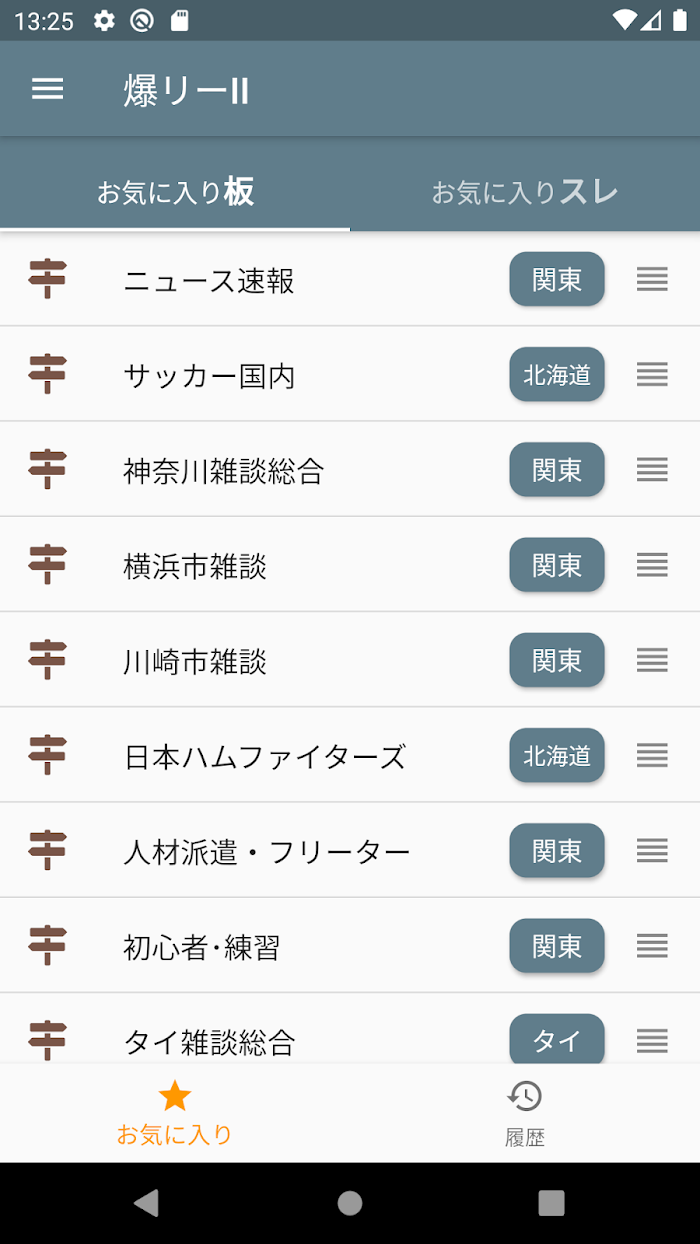Tap the 北海道 chip on サッカー国内

[x=557, y=375]
